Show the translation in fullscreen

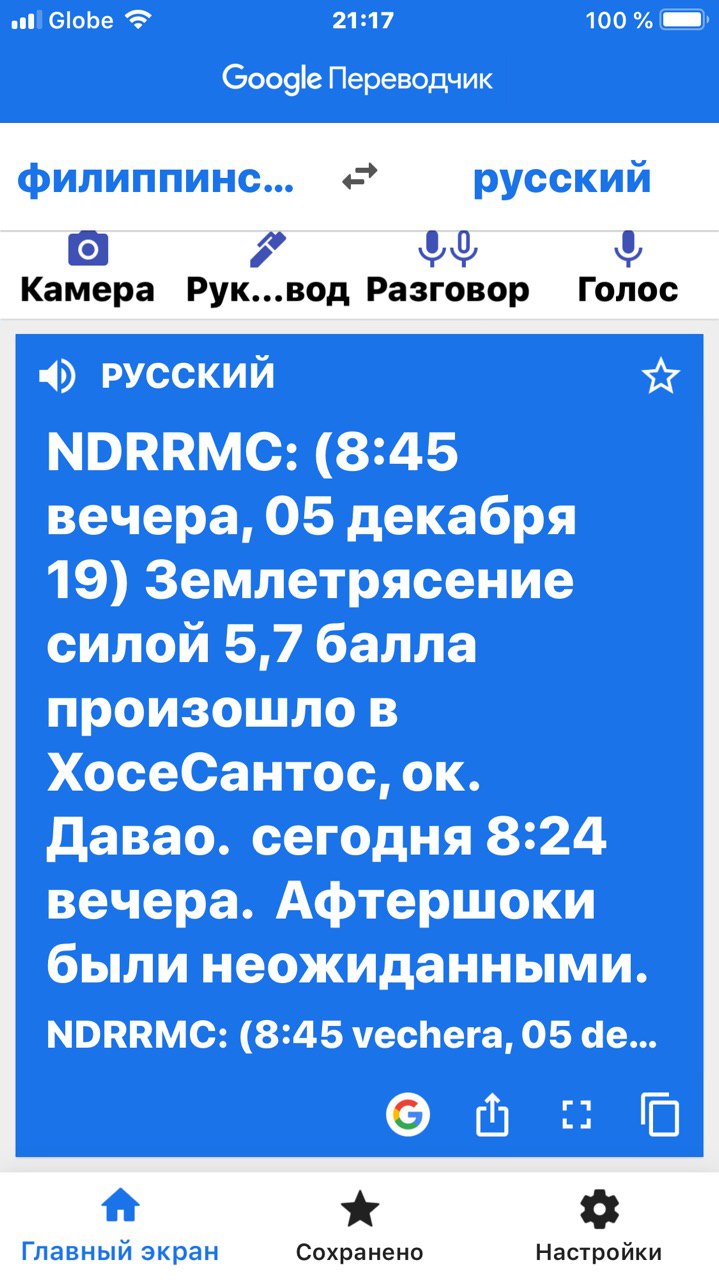tap(576, 1114)
